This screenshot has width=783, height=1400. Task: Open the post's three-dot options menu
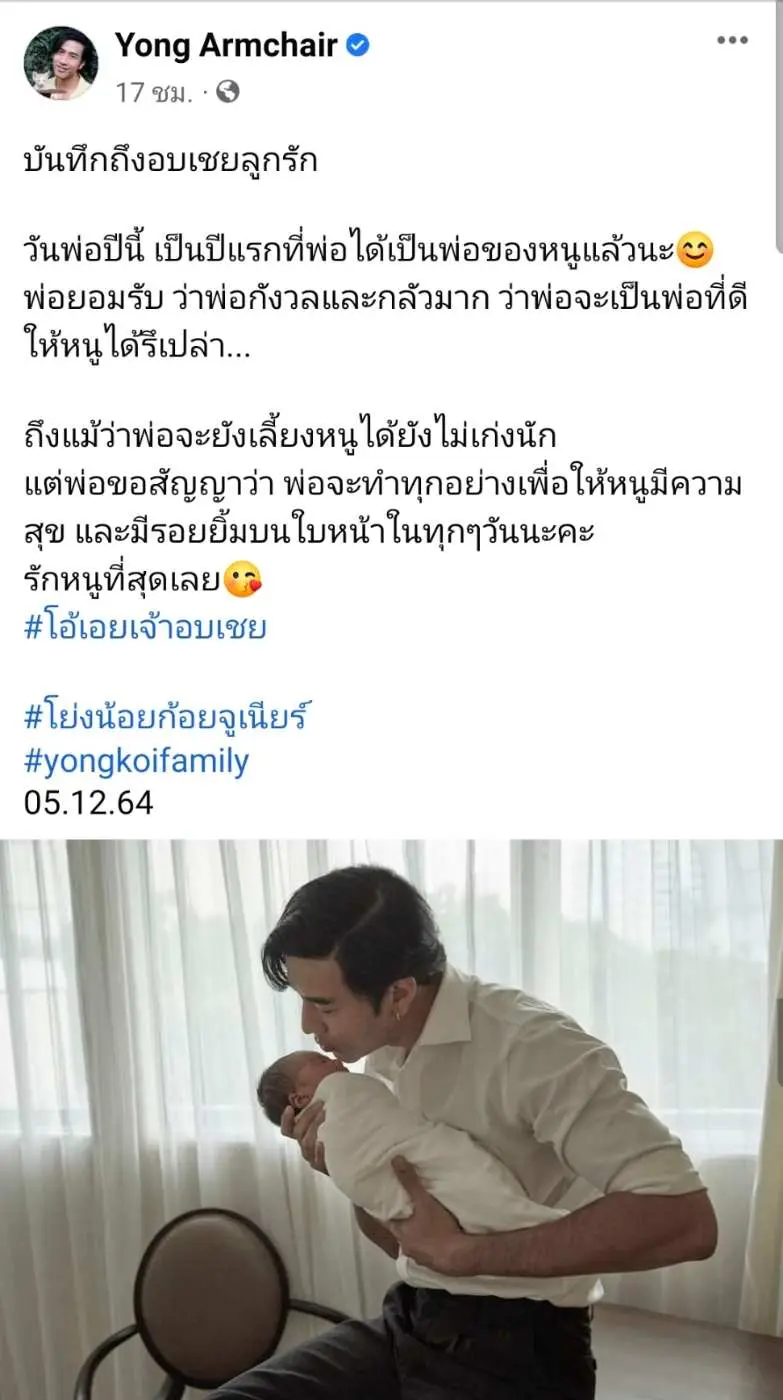(x=732, y=40)
